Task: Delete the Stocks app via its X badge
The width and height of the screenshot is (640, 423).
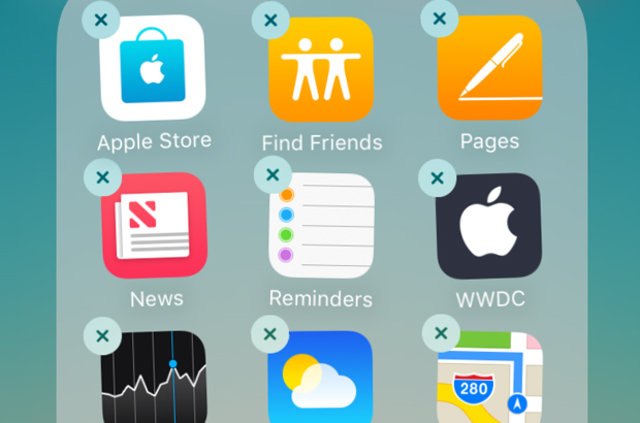Action: click(101, 336)
